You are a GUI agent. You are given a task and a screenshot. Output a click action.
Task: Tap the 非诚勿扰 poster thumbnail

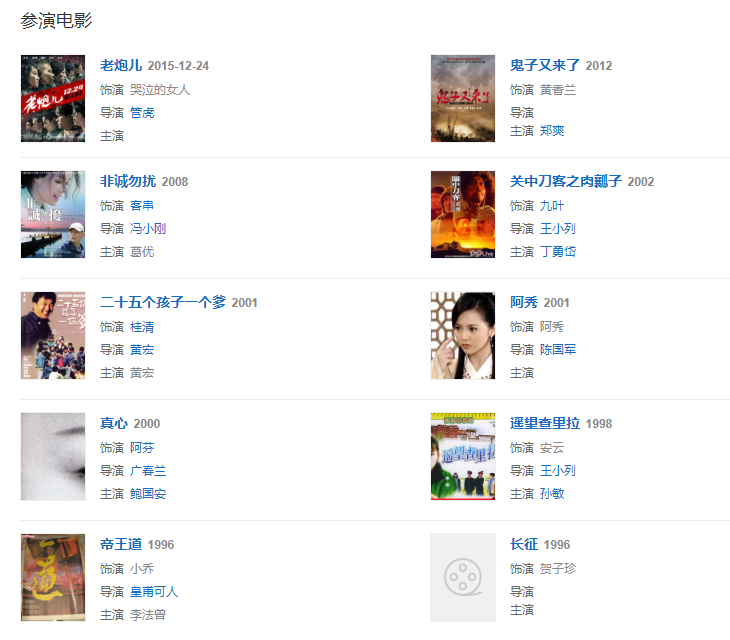[53, 214]
